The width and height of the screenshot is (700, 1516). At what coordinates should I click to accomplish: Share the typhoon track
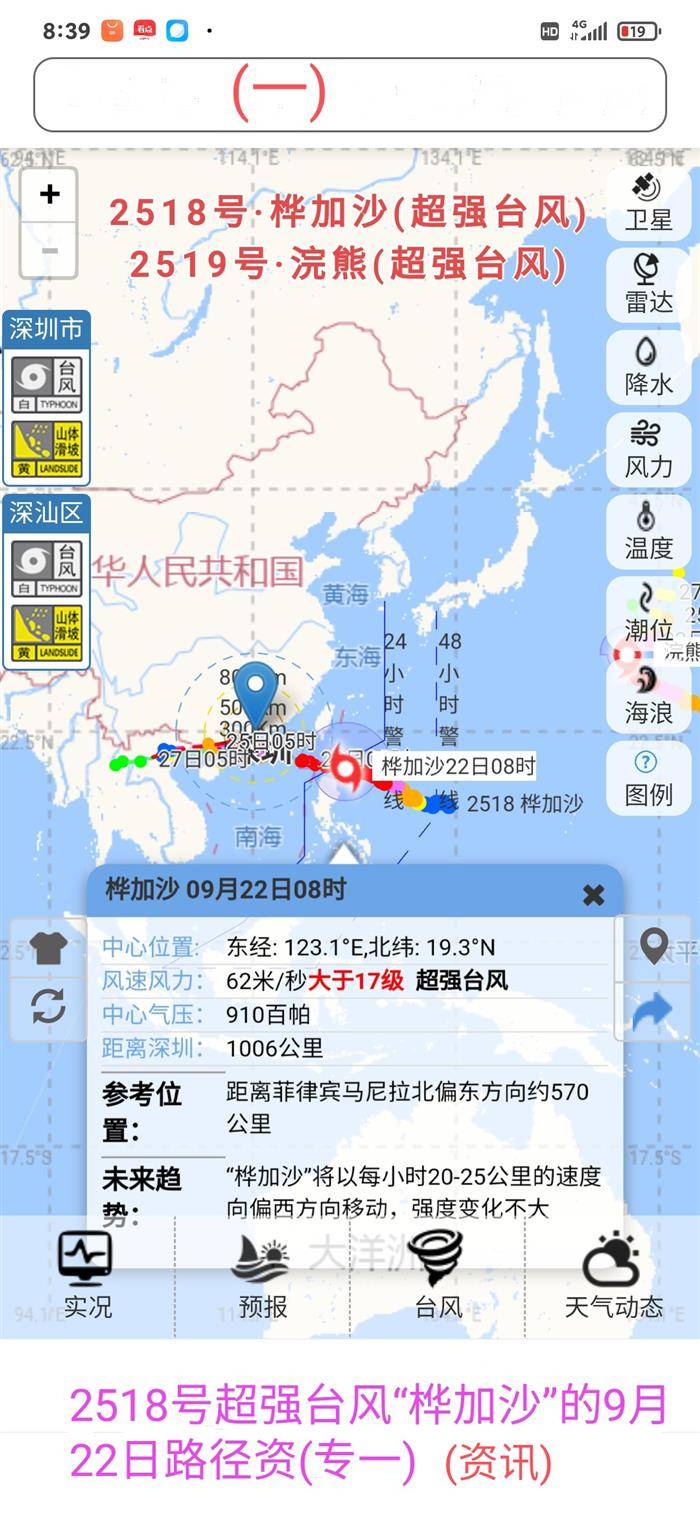[654, 1011]
